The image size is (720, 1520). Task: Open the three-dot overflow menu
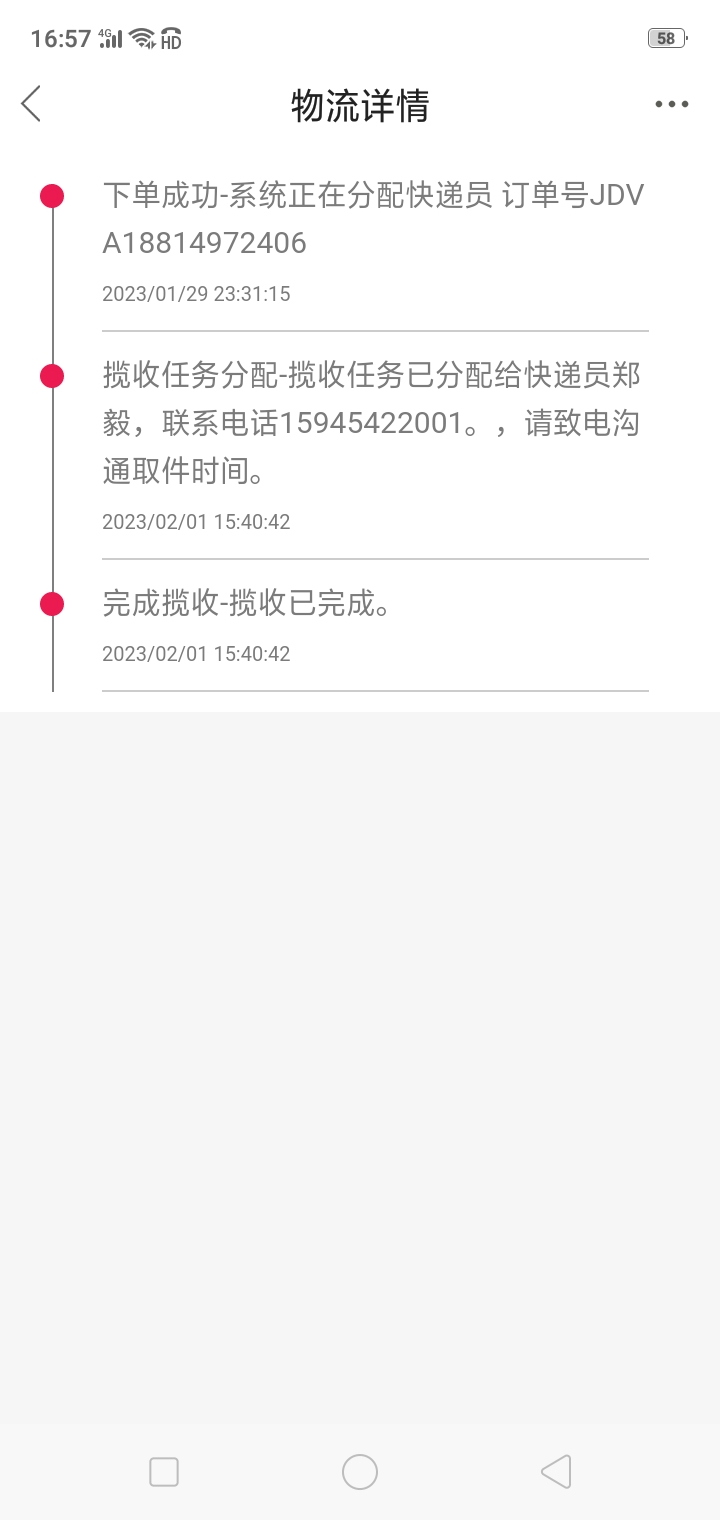click(672, 104)
